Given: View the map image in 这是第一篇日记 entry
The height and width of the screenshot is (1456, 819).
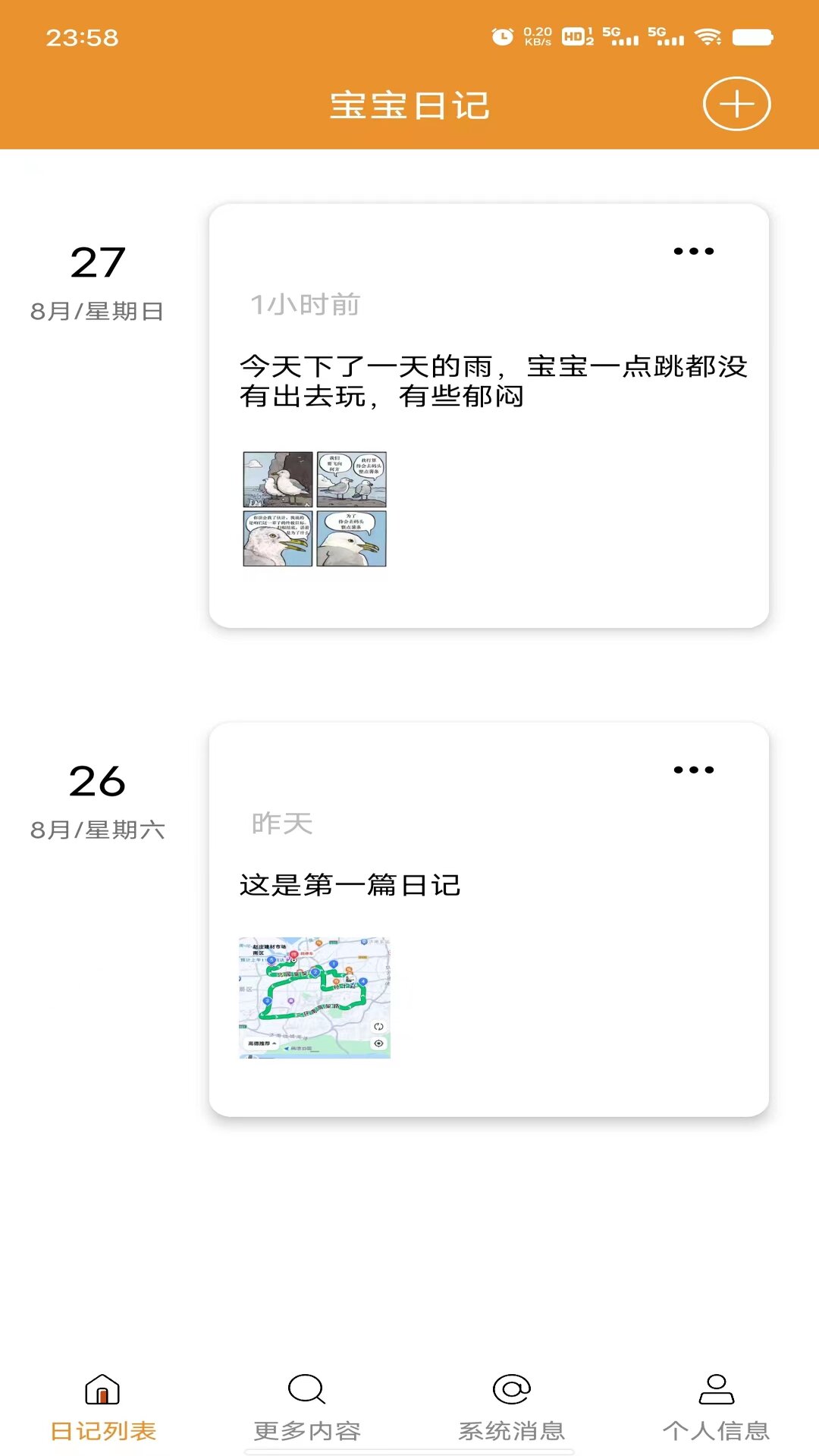Looking at the screenshot, I should point(313,995).
